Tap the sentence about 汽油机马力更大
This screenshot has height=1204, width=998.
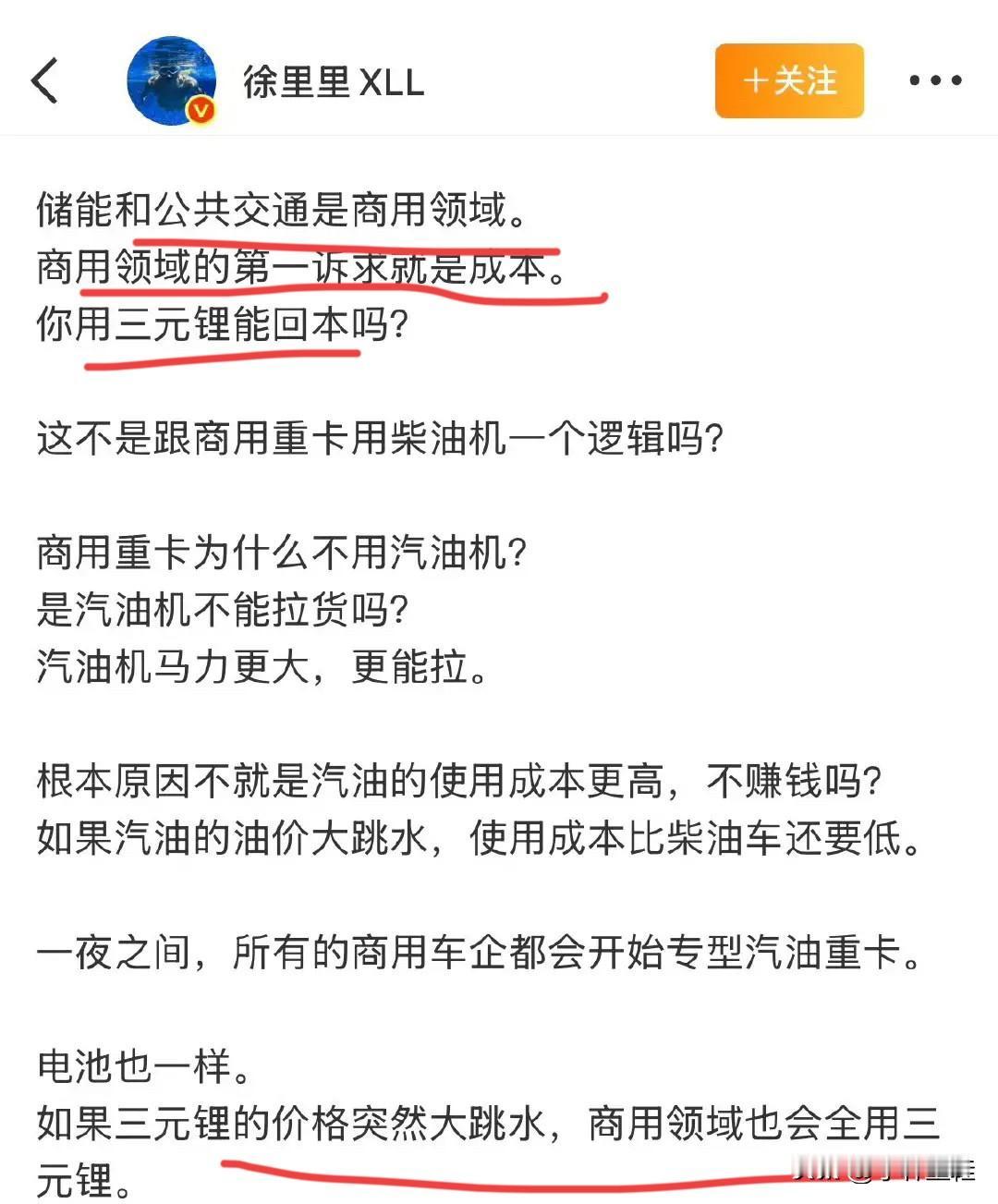pyautogui.click(x=263, y=668)
